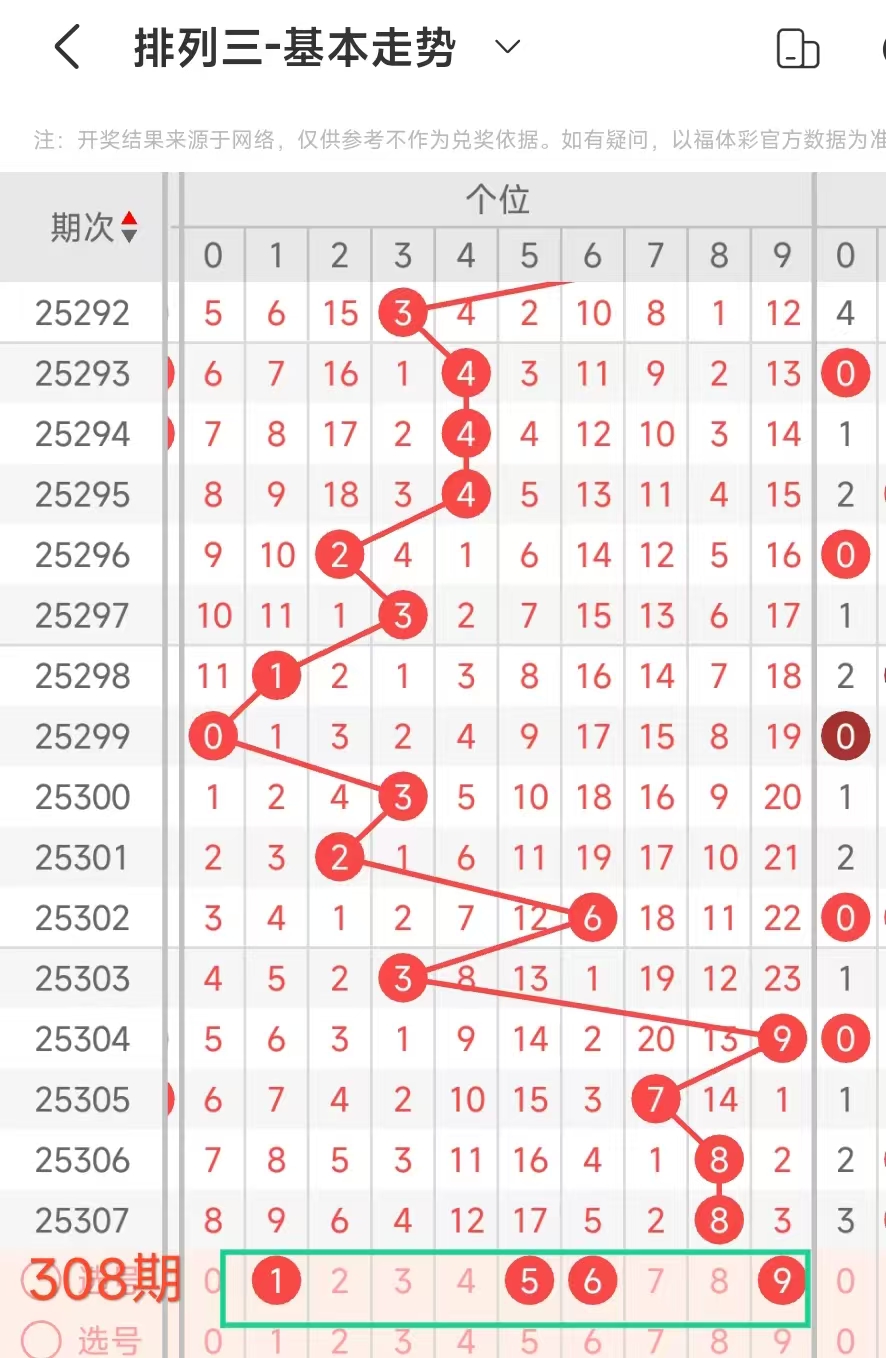Deselect number 5 in the green-boxed selection row
886x1358 pixels.
tap(529, 1281)
